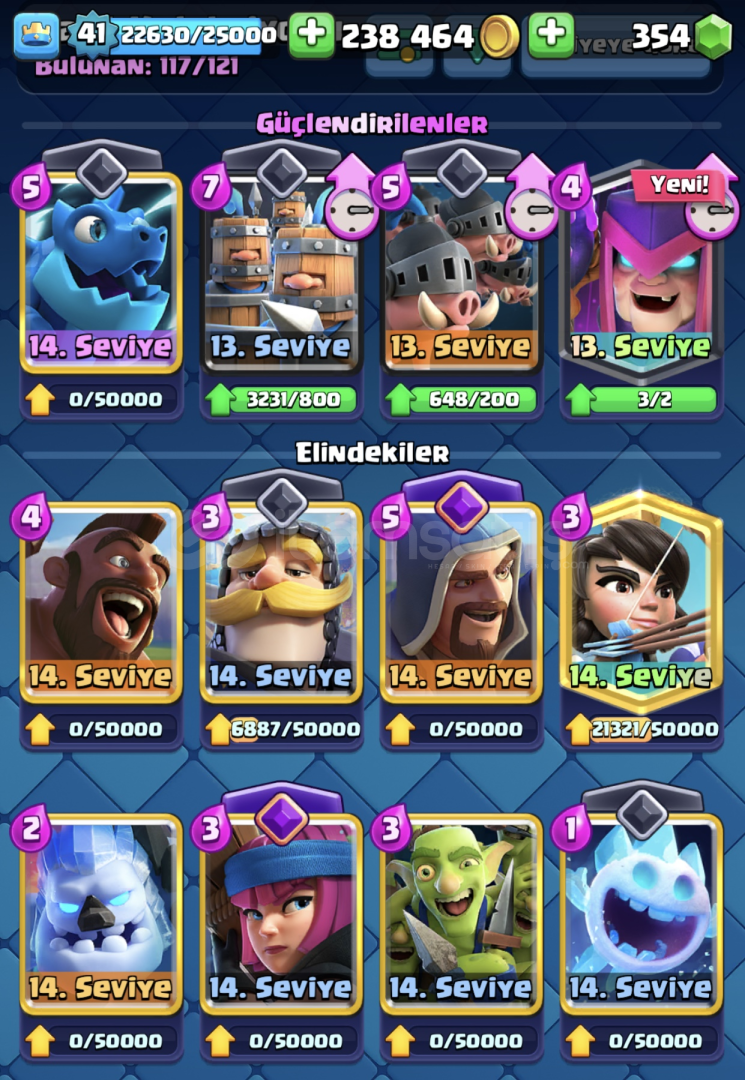The width and height of the screenshot is (745, 1080).
Task: Open the Princess card
Action: click(x=641, y=600)
